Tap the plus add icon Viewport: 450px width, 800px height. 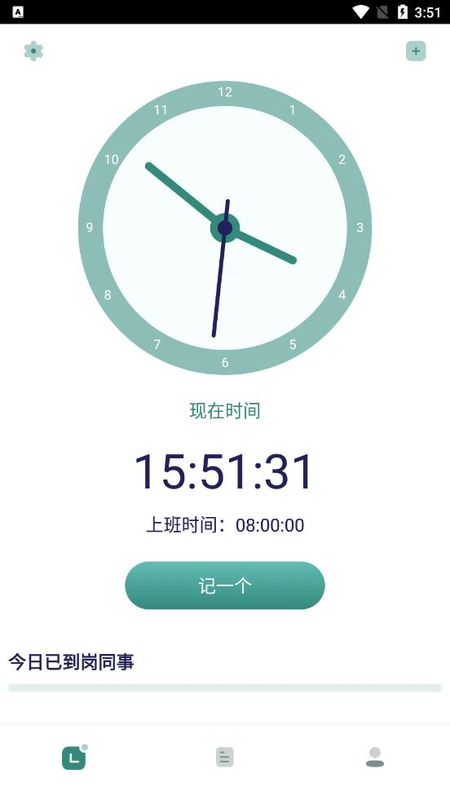click(416, 51)
